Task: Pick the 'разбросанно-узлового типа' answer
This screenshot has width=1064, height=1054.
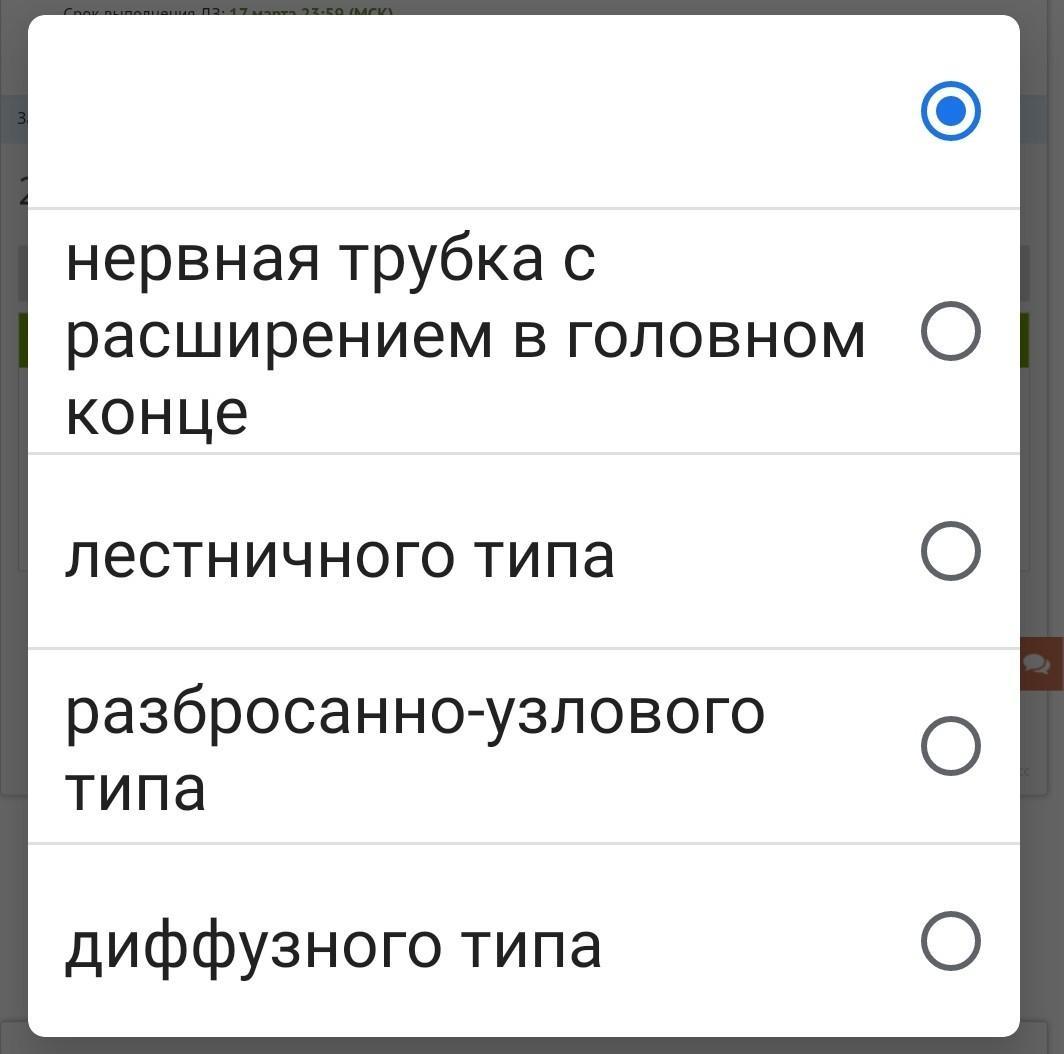Action: (x=949, y=746)
